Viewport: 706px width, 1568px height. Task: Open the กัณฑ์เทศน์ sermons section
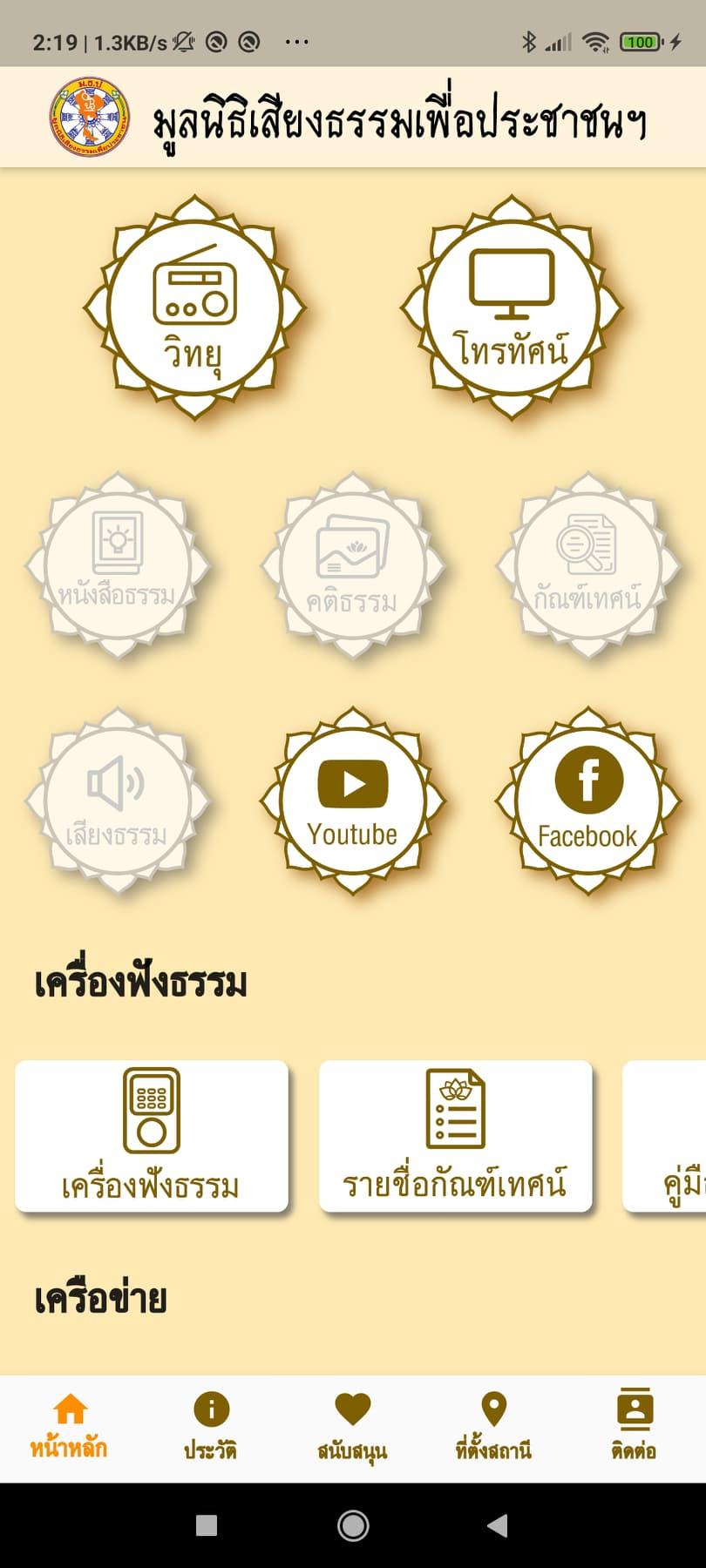coord(588,566)
